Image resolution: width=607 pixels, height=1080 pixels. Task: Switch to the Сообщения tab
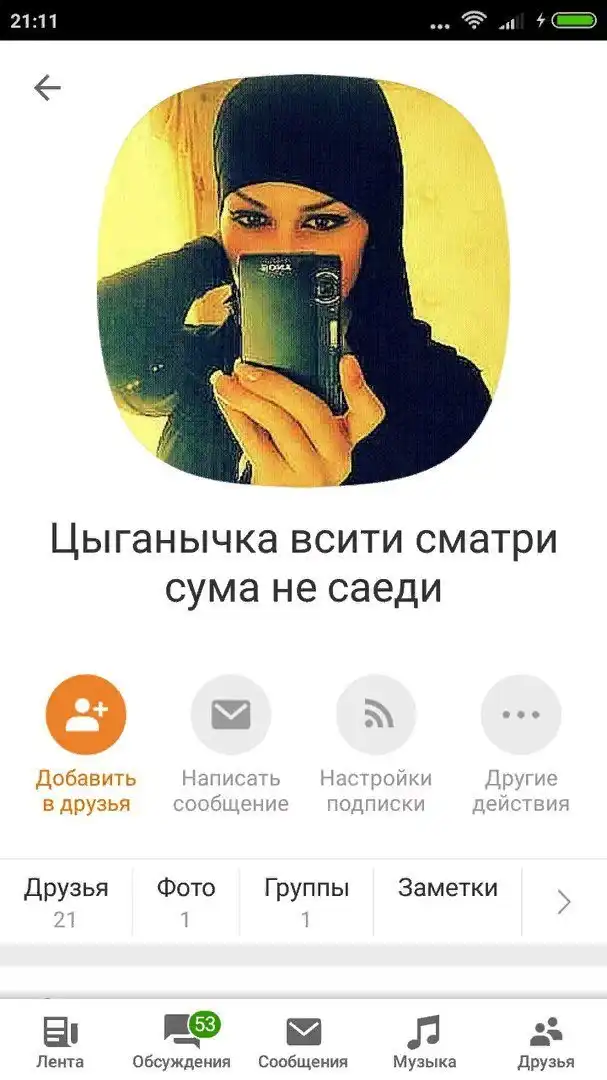pos(303,1042)
